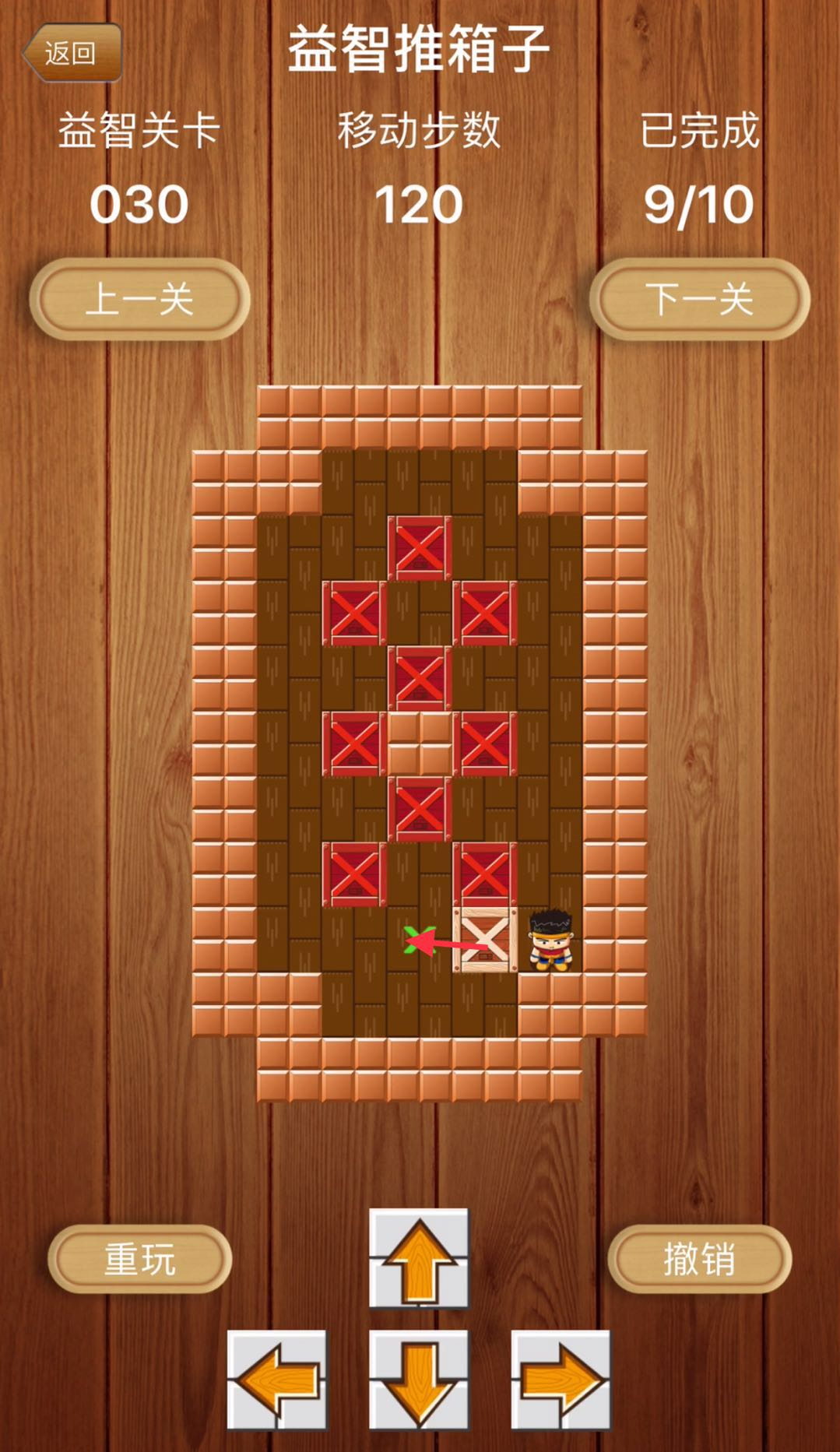Undo last move with 撤销
This screenshot has height=1452, width=840.
tap(699, 1258)
